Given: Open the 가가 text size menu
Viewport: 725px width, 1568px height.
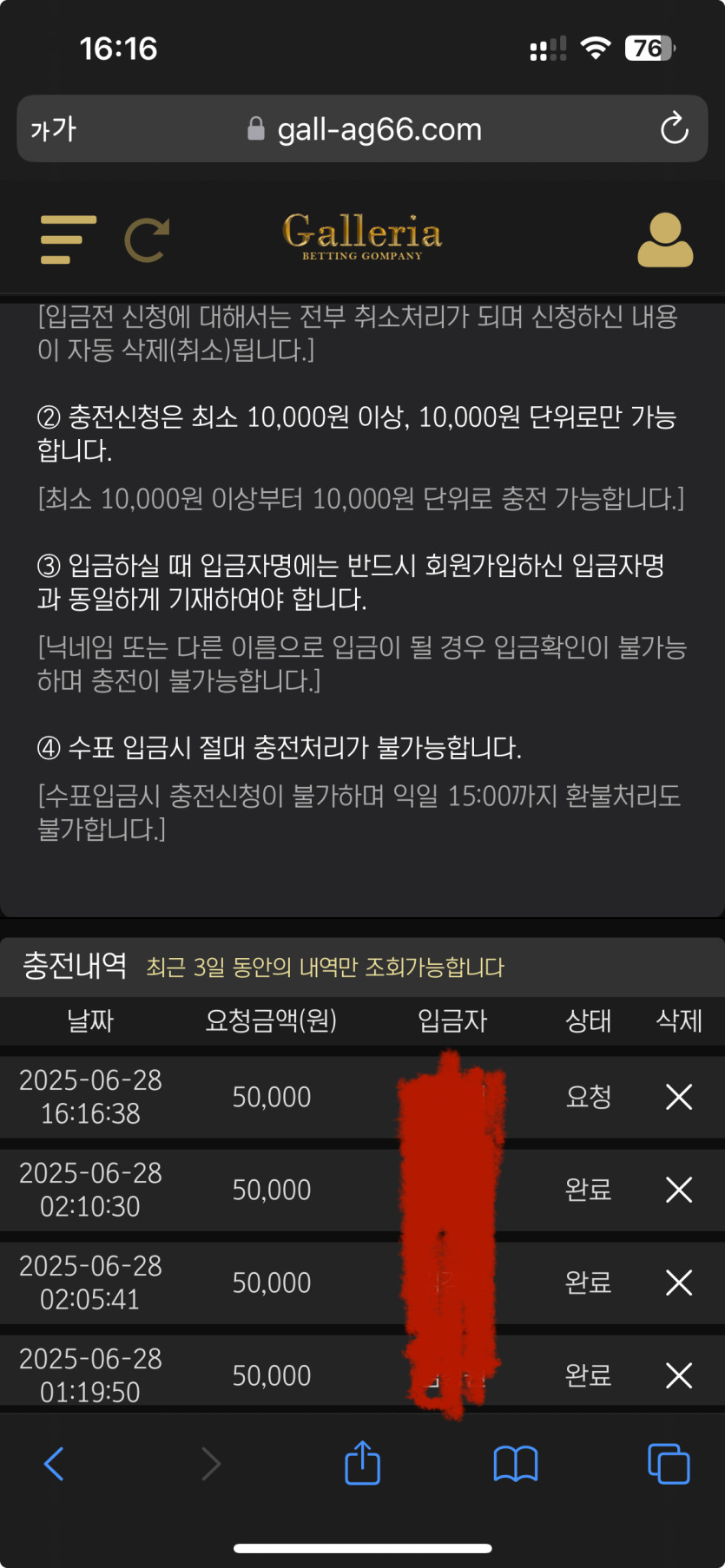Looking at the screenshot, I should (x=54, y=129).
